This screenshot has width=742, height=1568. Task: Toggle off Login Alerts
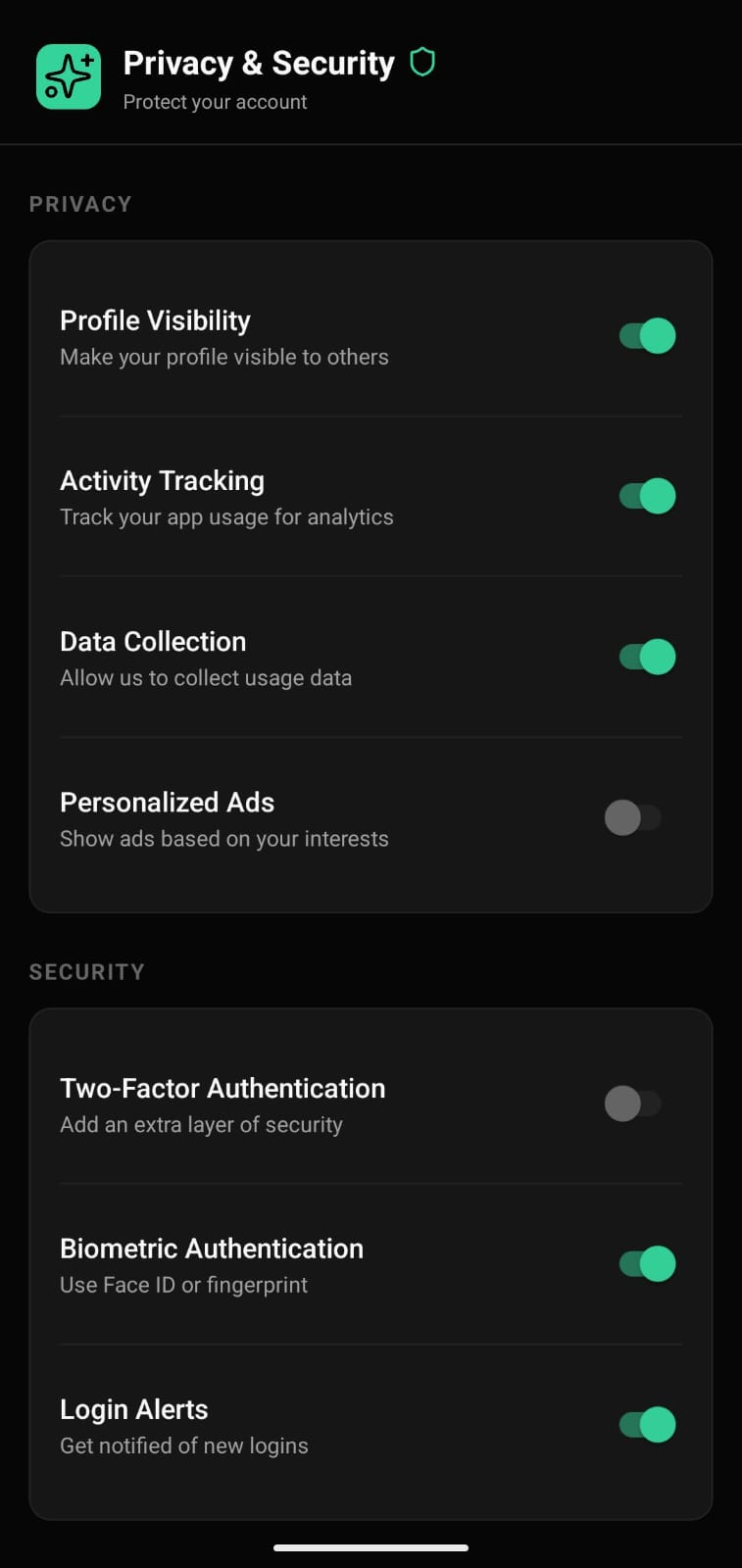pyautogui.click(x=646, y=1424)
